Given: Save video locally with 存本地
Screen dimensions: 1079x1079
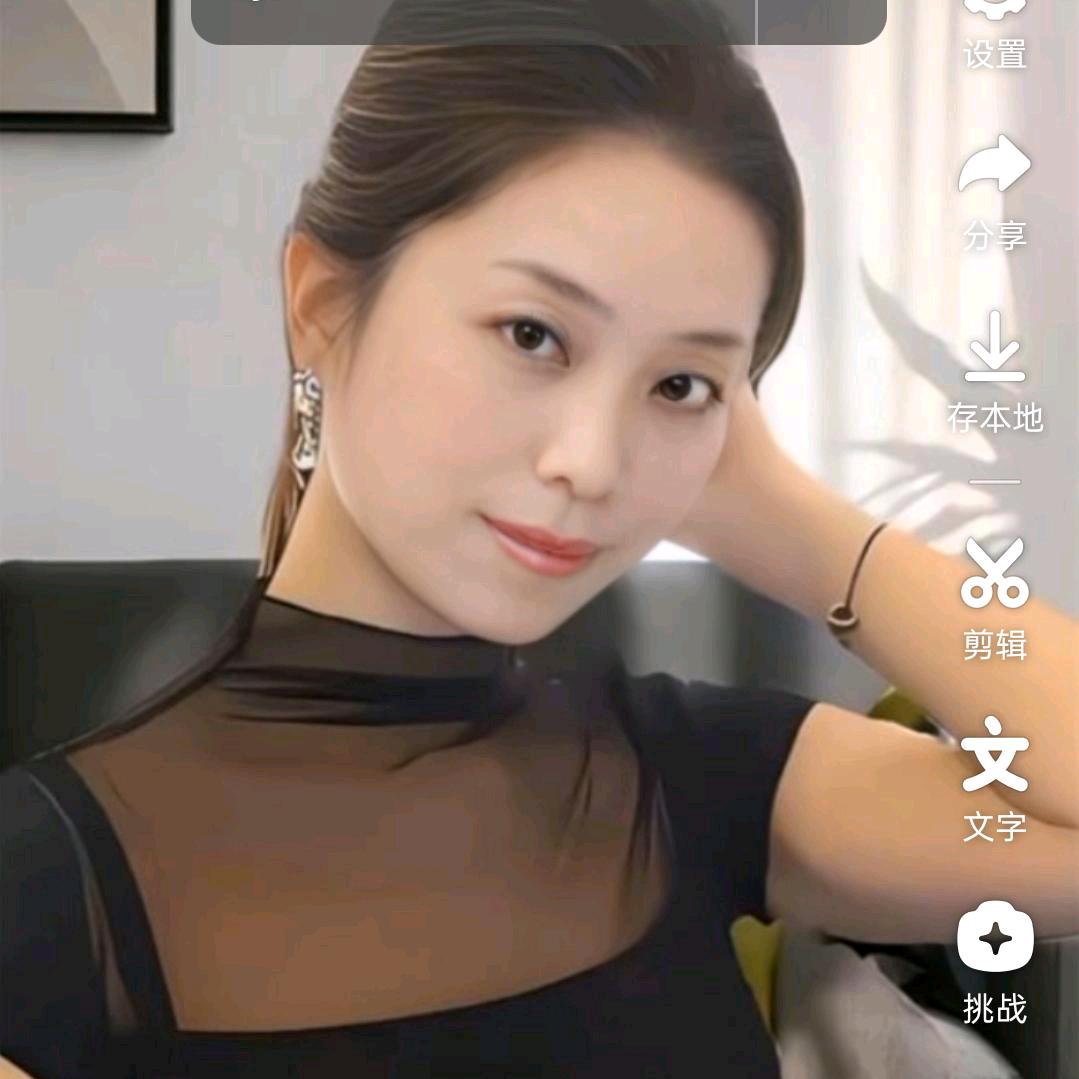Looking at the screenshot, I should tap(994, 372).
